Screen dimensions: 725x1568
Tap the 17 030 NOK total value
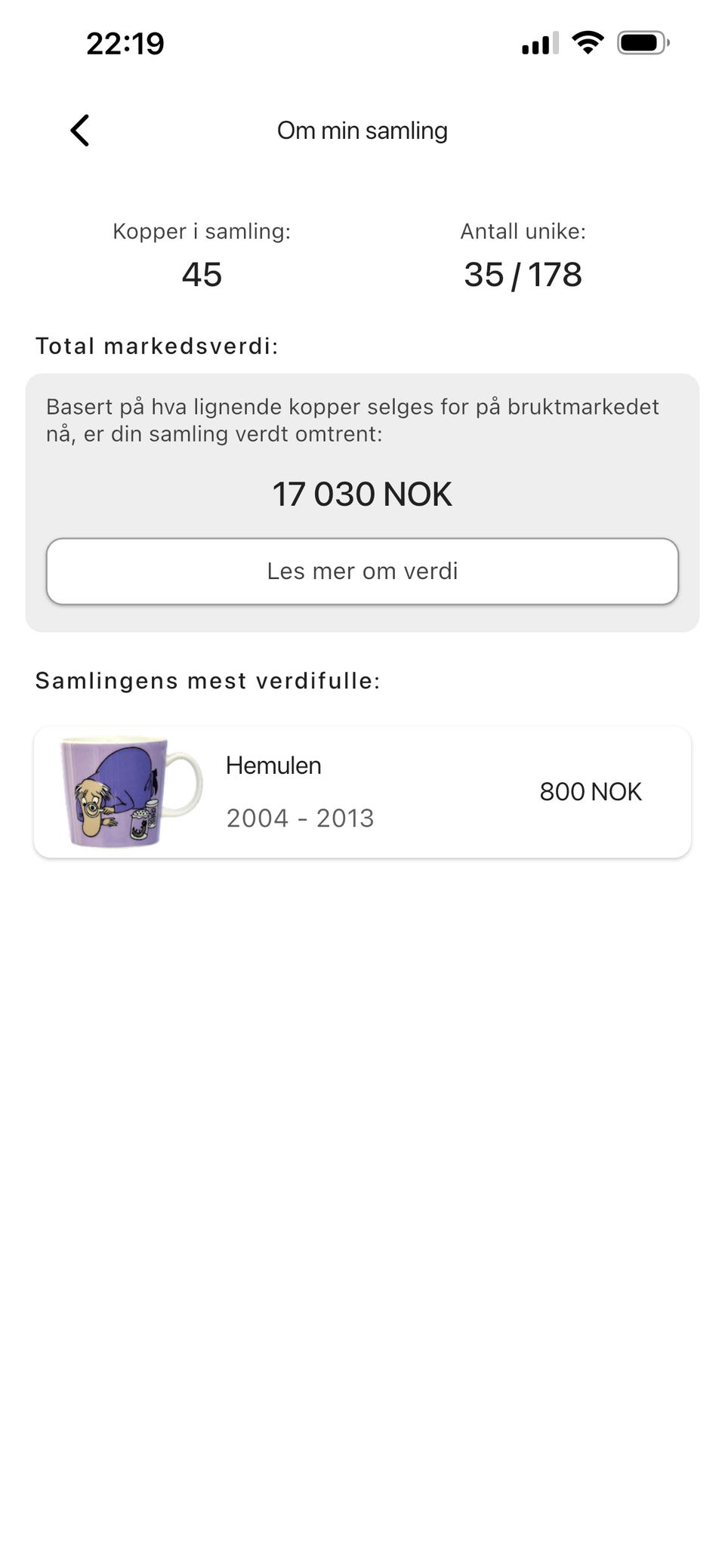[362, 493]
